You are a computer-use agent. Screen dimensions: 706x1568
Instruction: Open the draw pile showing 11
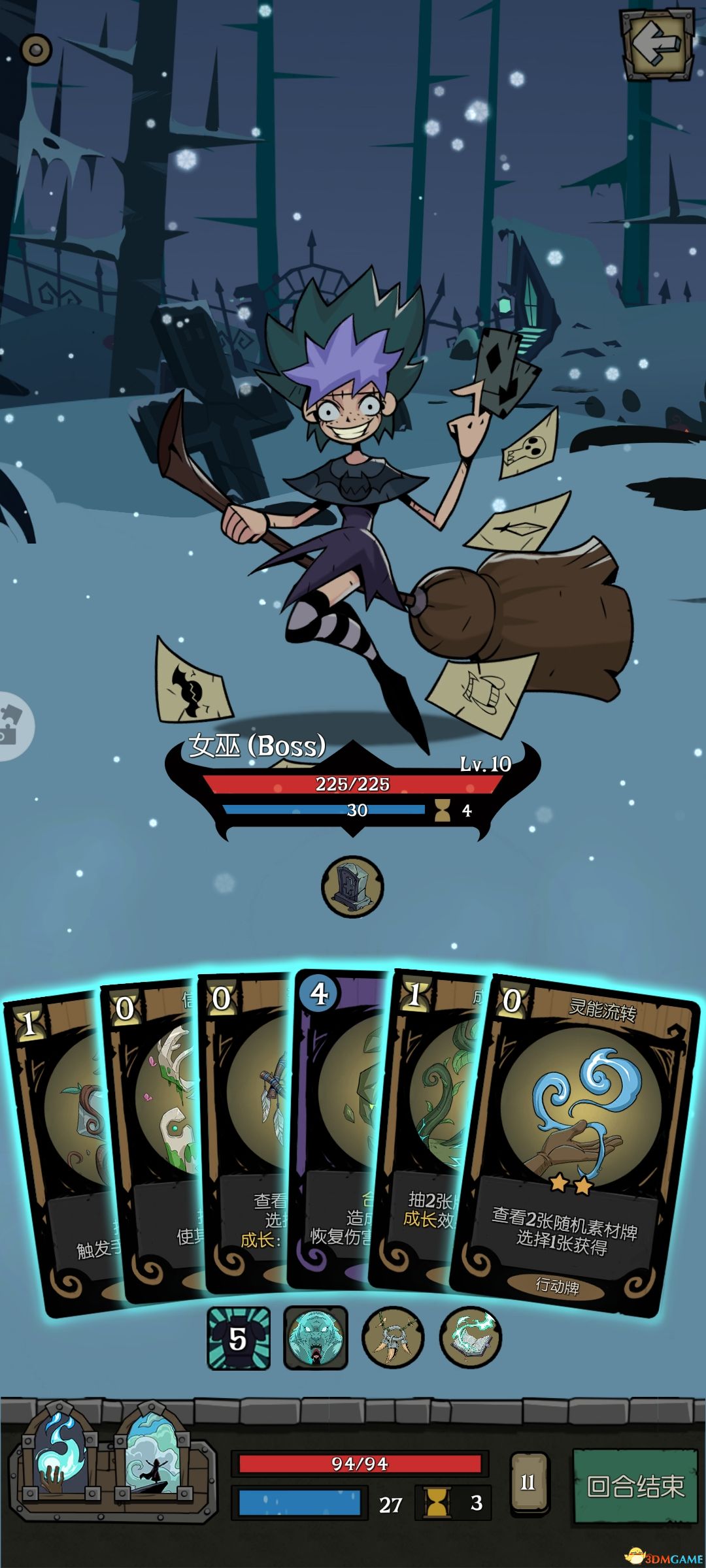(x=528, y=1482)
